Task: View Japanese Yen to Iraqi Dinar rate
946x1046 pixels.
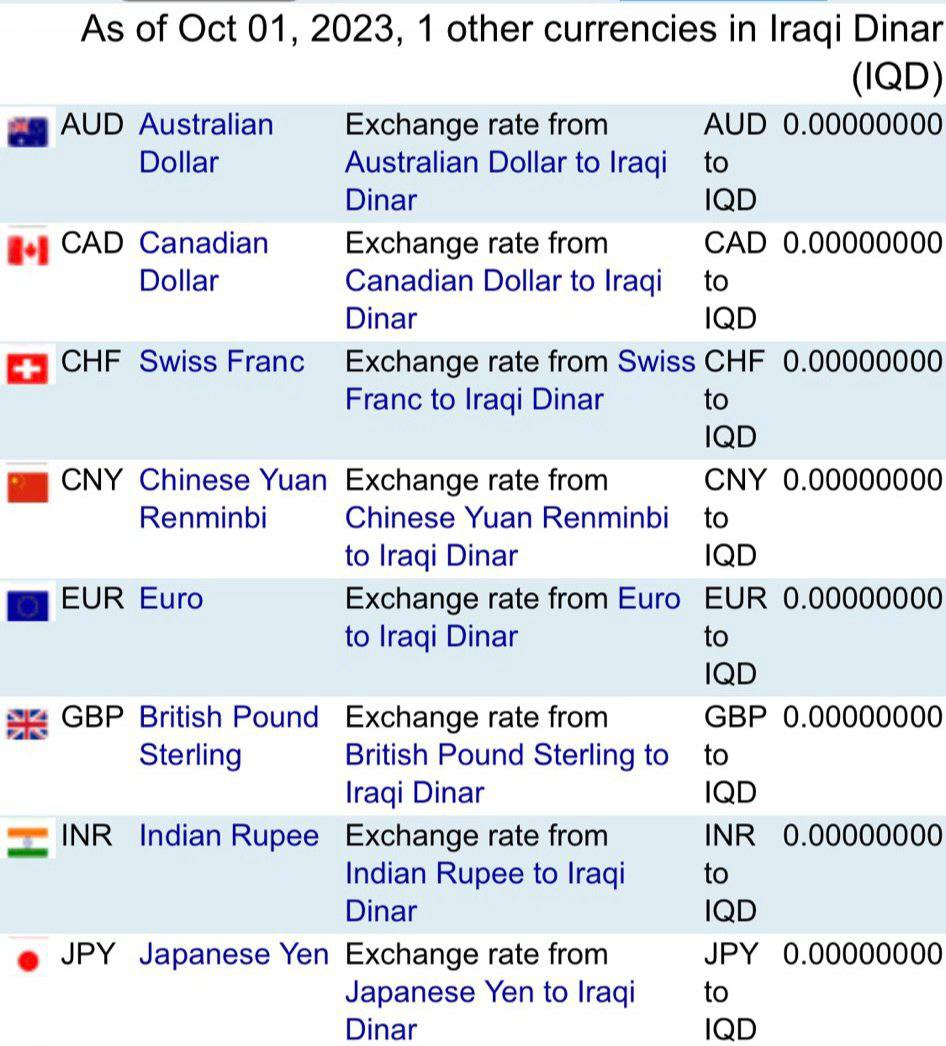Action: 489,993
